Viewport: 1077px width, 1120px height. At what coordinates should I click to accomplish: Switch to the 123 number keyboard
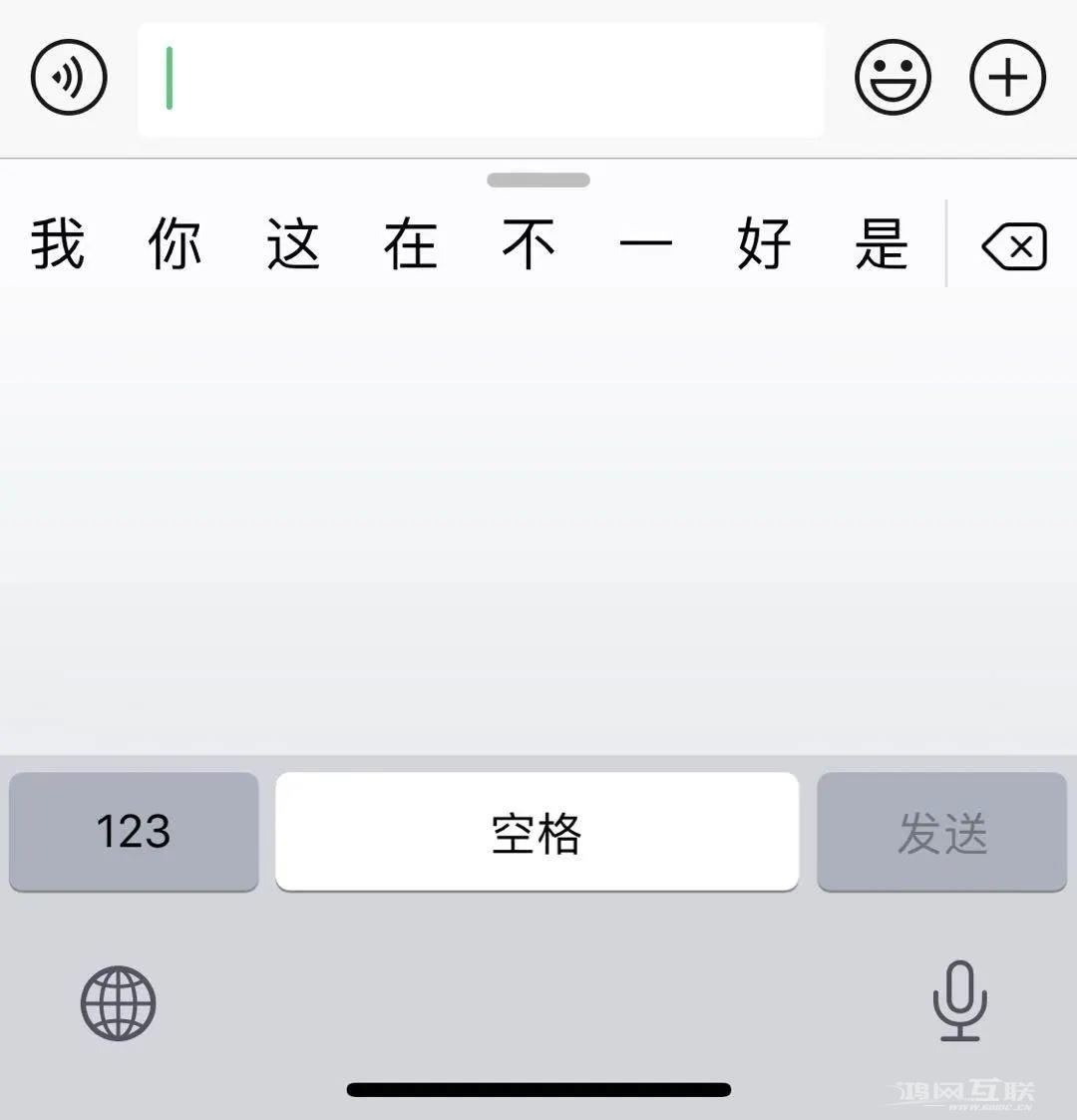(133, 831)
